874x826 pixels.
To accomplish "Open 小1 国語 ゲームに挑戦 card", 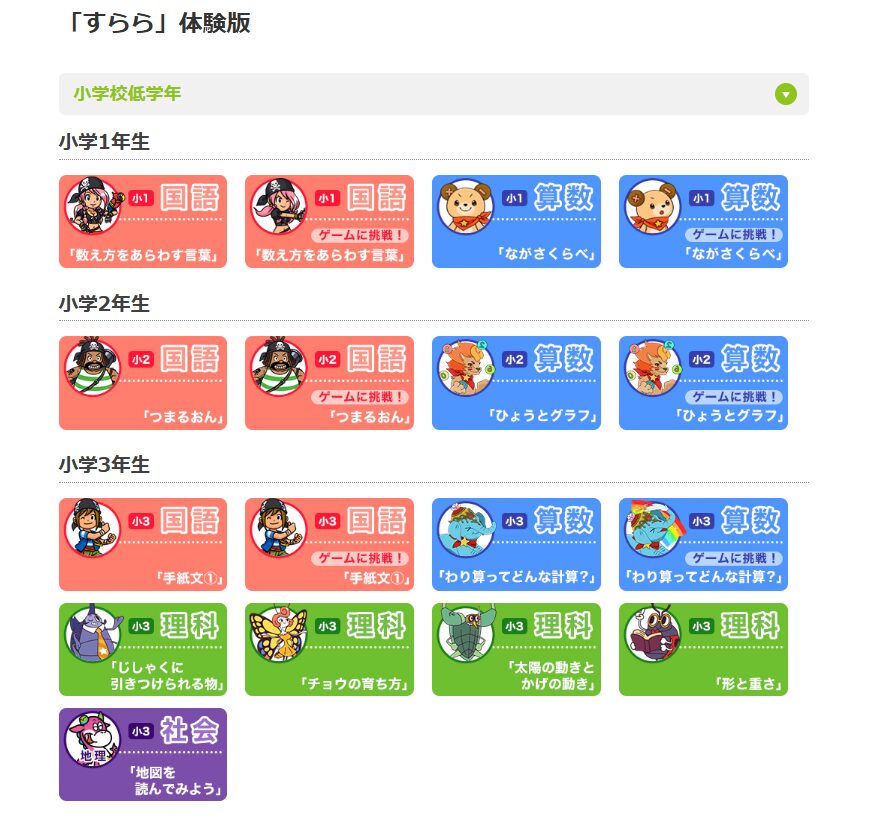I will coord(329,222).
